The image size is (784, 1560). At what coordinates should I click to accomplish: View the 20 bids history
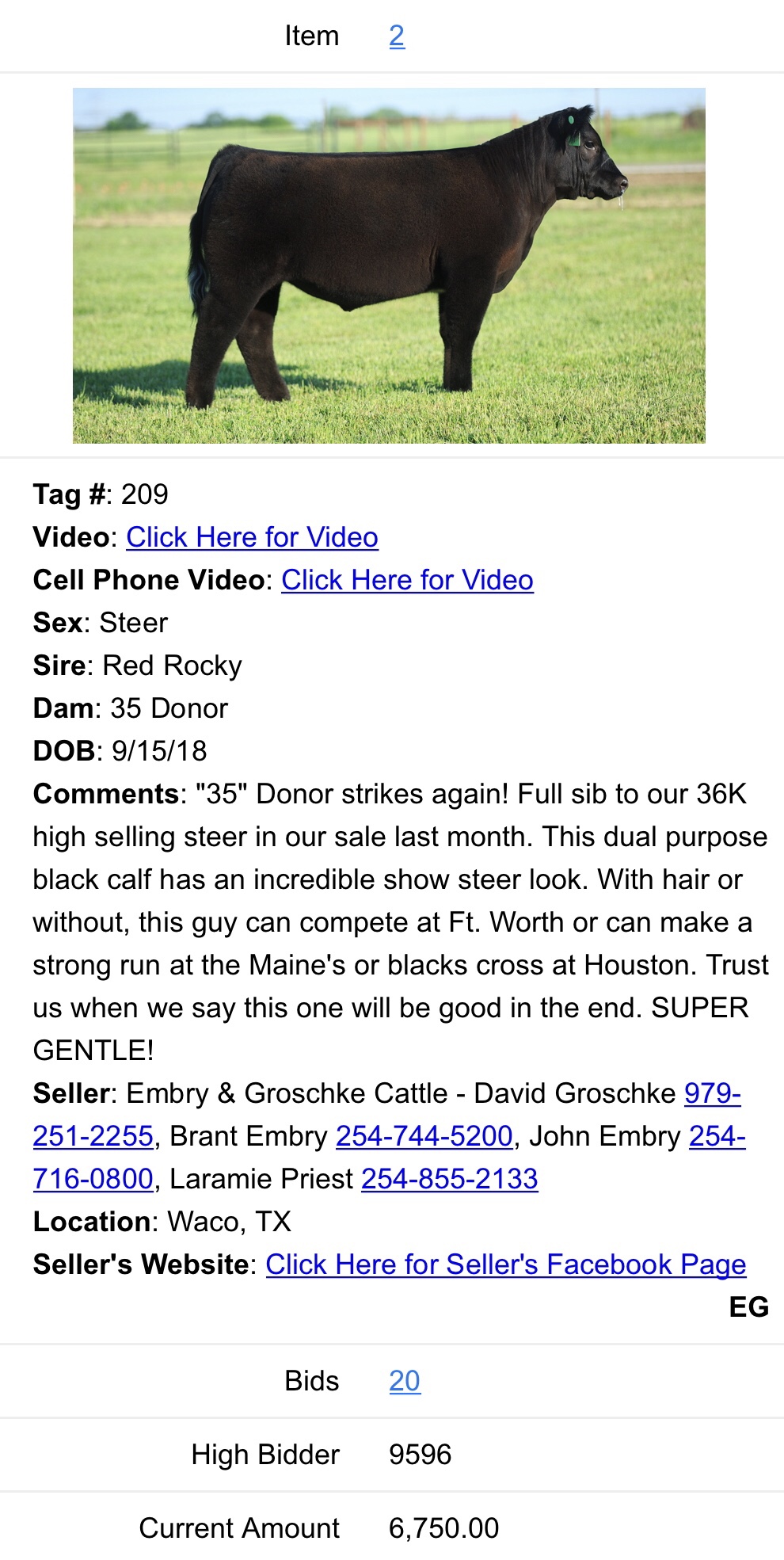tap(405, 1381)
